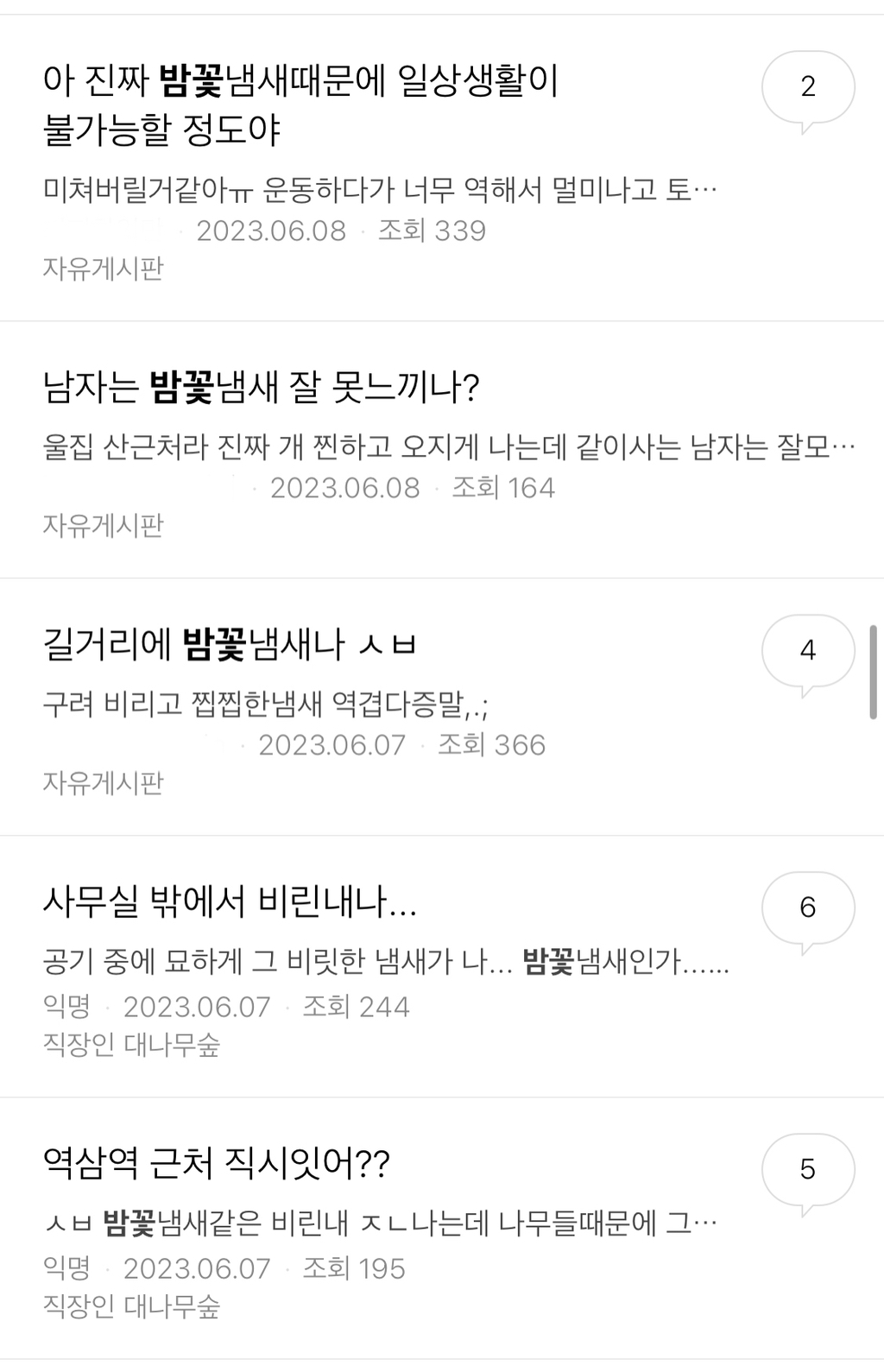The image size is (884, 1372).
Task: View the 2 comments on 일상생활이 불가능할 post
Action: 807,88
